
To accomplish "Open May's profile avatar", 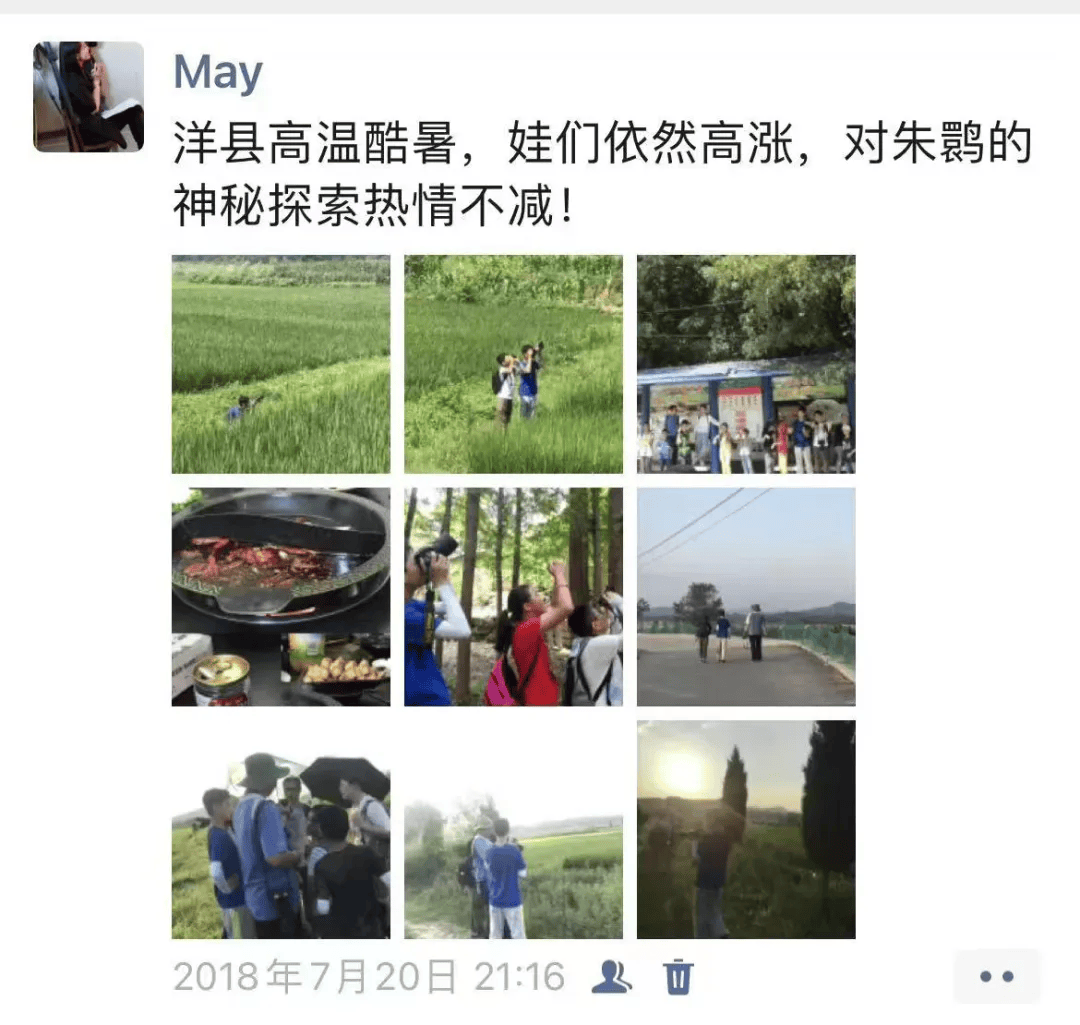I will tap(88, 97).
